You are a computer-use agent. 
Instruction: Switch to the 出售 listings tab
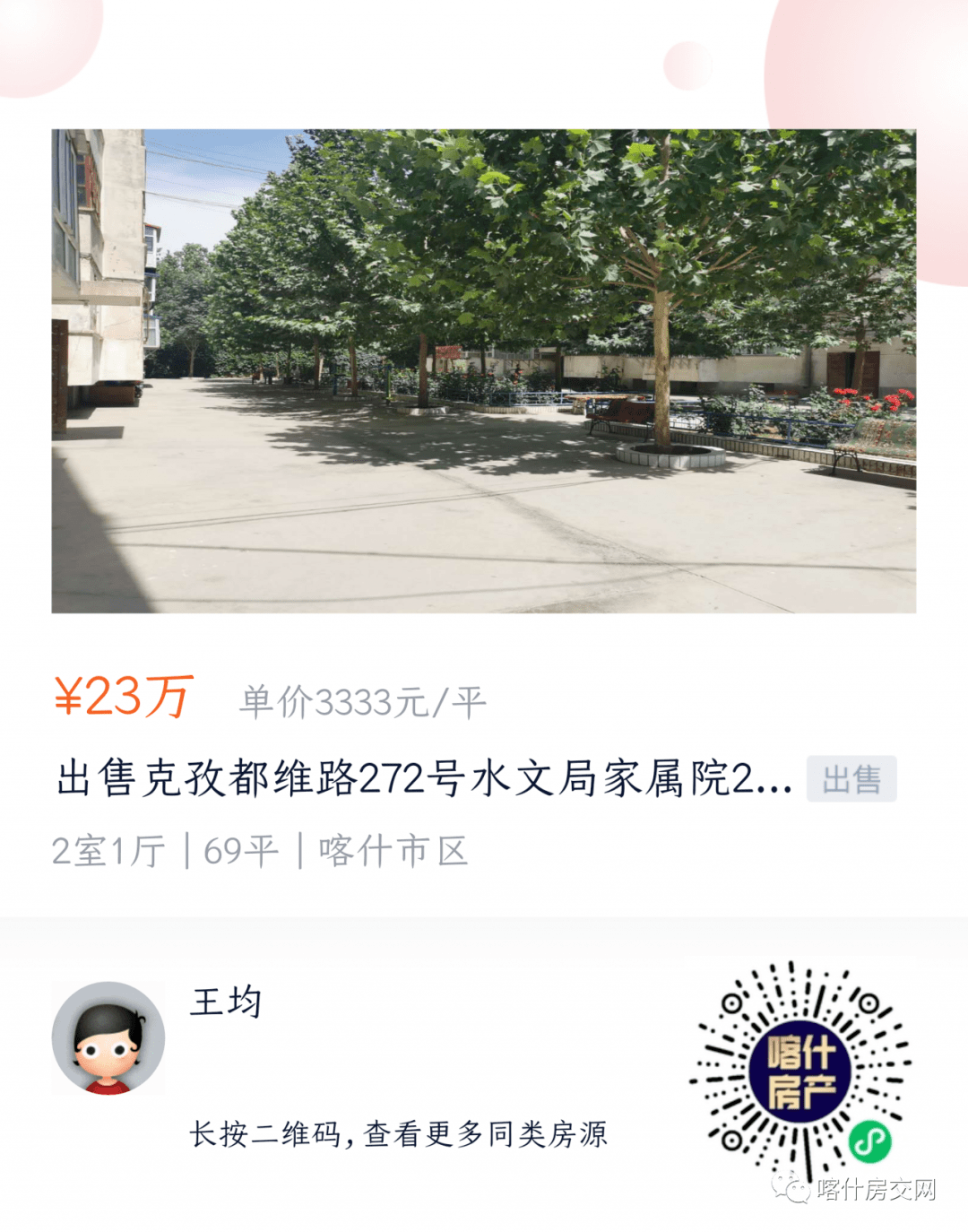click(x=853, y=782)
